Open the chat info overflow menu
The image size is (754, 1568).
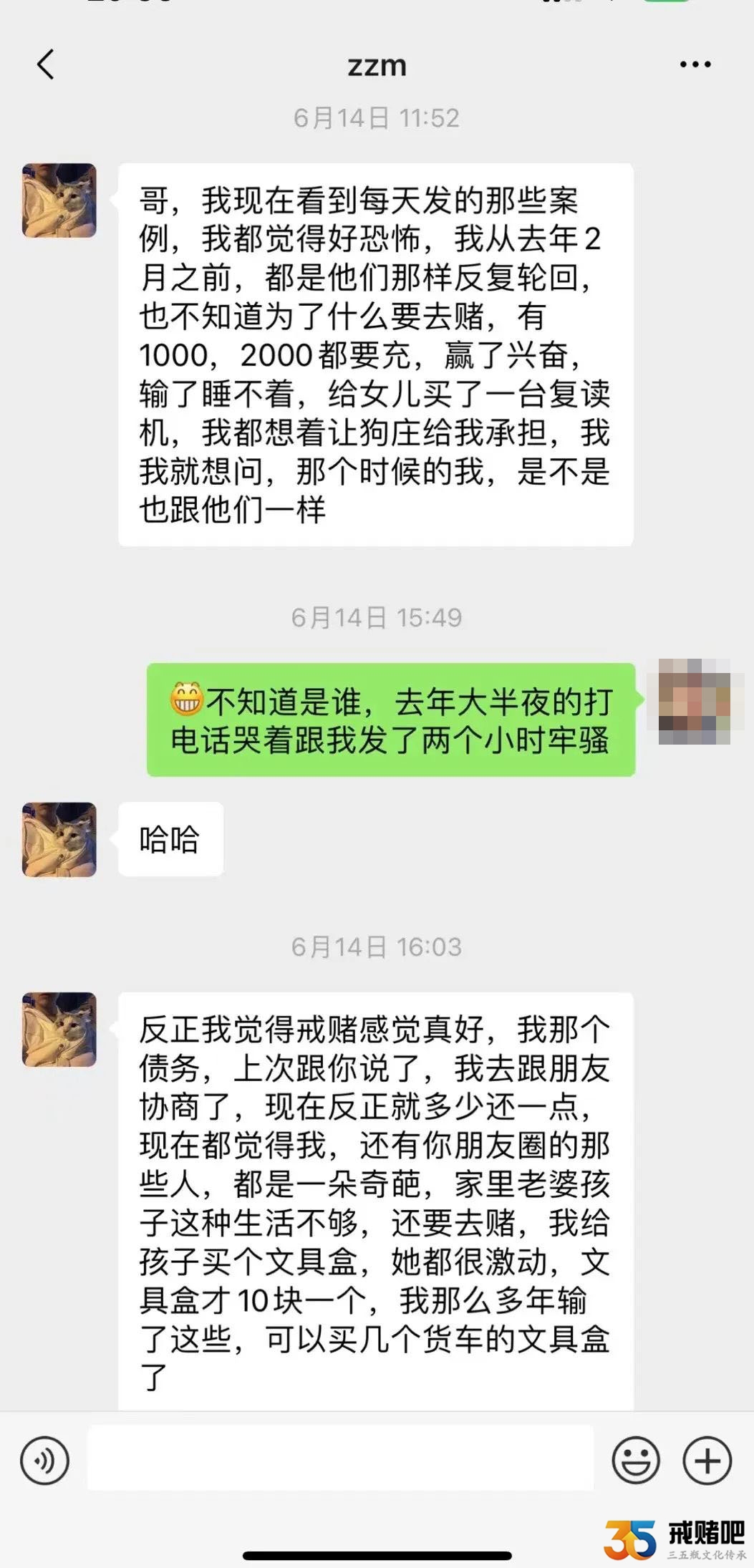(695, 64)
